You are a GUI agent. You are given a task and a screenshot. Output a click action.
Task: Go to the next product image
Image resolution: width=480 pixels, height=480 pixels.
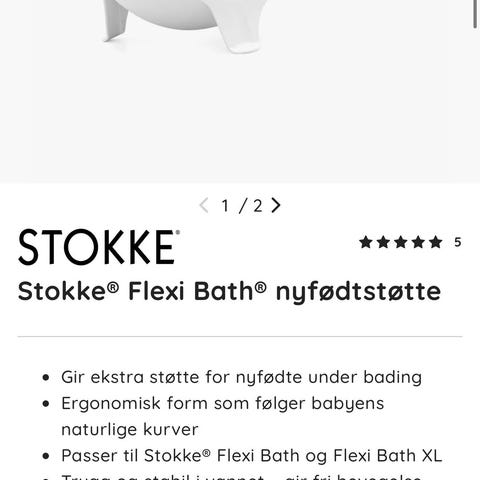coord(276,205)
